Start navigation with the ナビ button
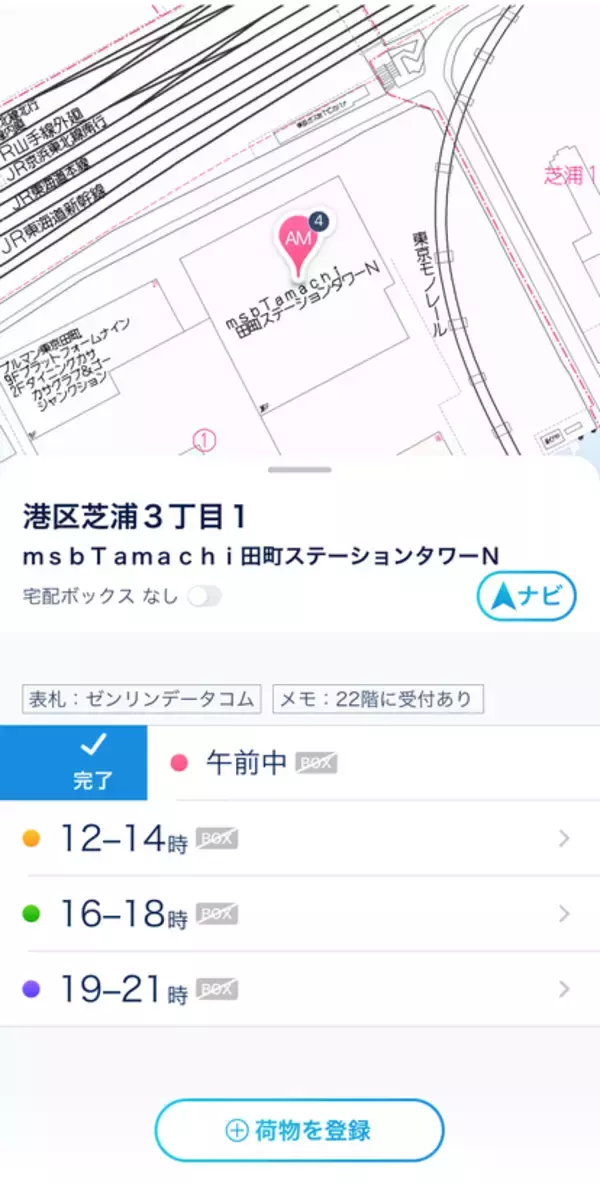Image resolution: width=600 pixels, height=1184 pixels. point(526,597)
